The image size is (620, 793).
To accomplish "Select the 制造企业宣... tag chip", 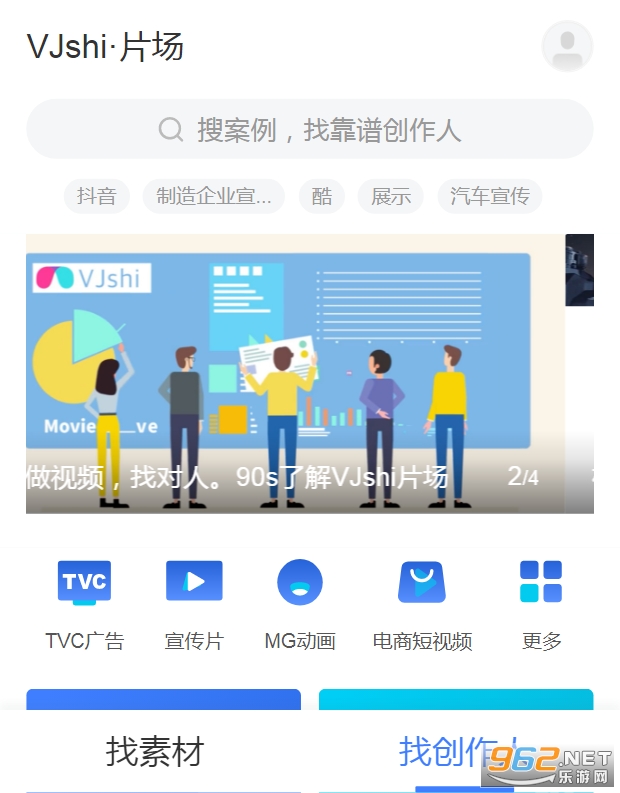I will 213,196.
